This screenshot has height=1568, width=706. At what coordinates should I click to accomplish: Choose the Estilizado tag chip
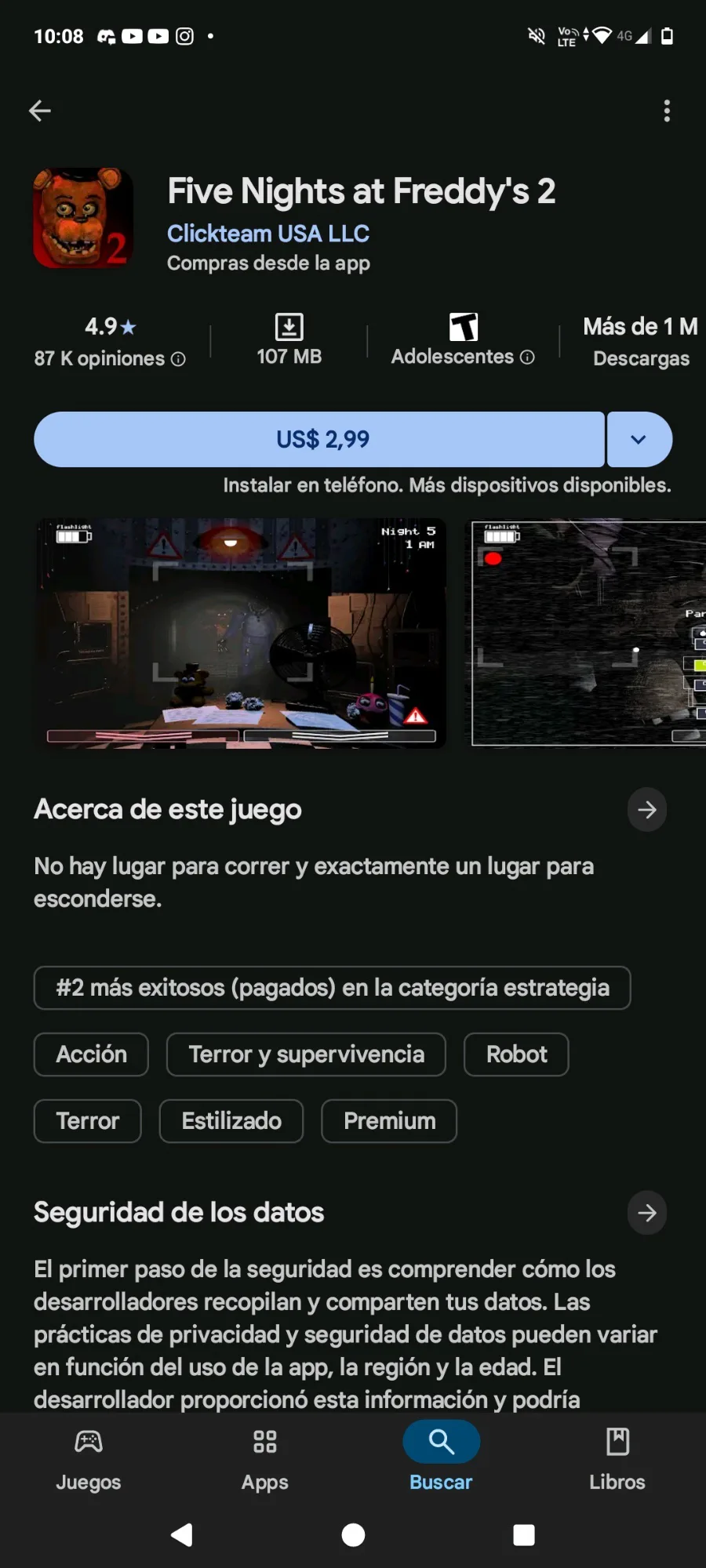point(231,1121)
